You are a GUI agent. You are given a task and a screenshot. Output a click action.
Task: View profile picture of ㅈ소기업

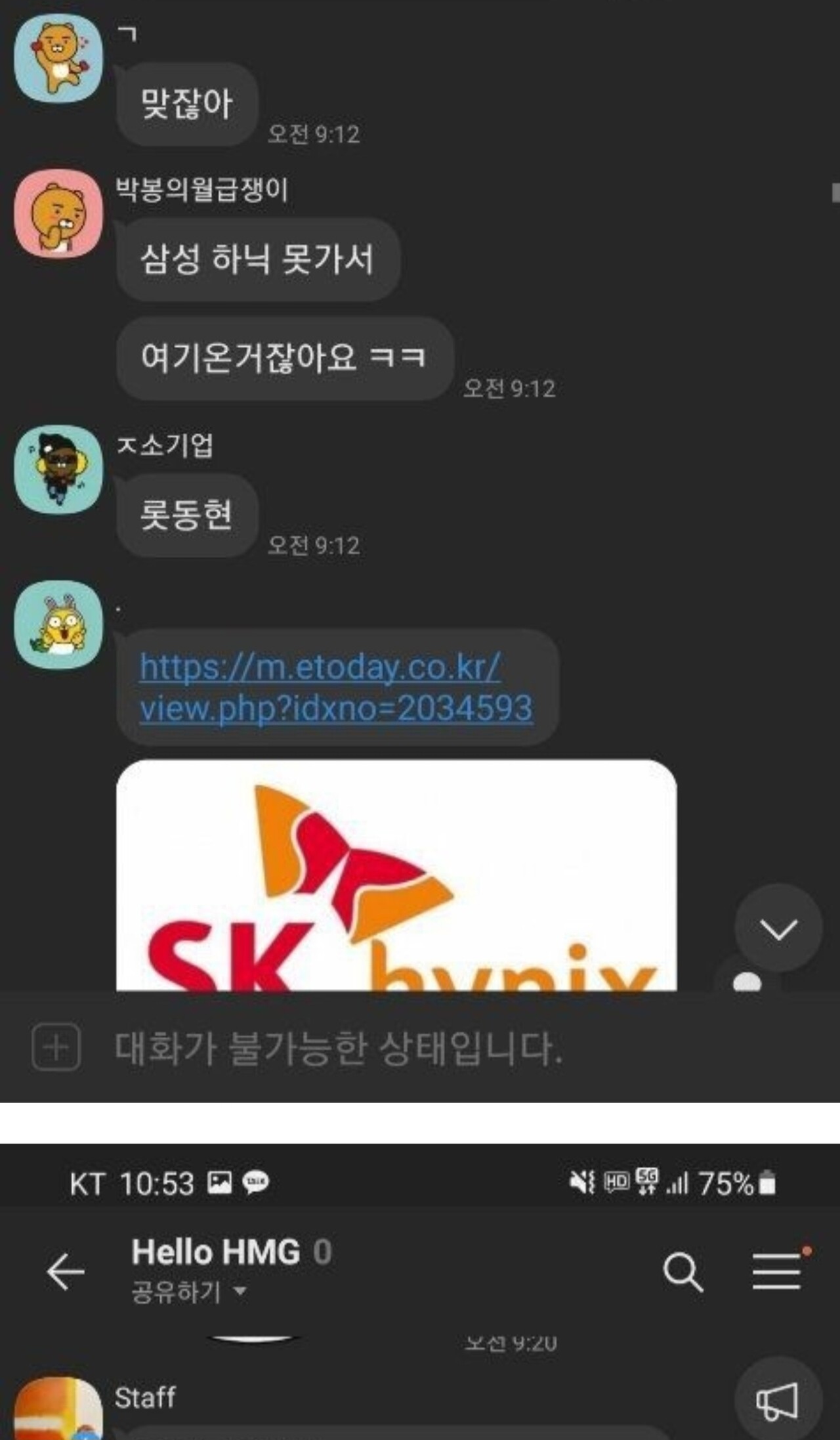(x=58, y=469)
